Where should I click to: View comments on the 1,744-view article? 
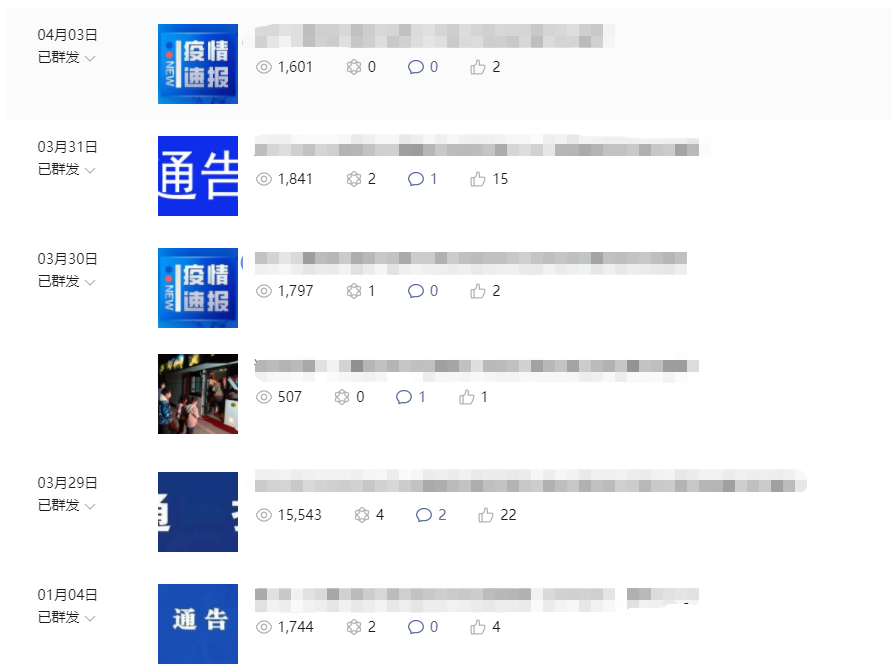coord(422,627)
